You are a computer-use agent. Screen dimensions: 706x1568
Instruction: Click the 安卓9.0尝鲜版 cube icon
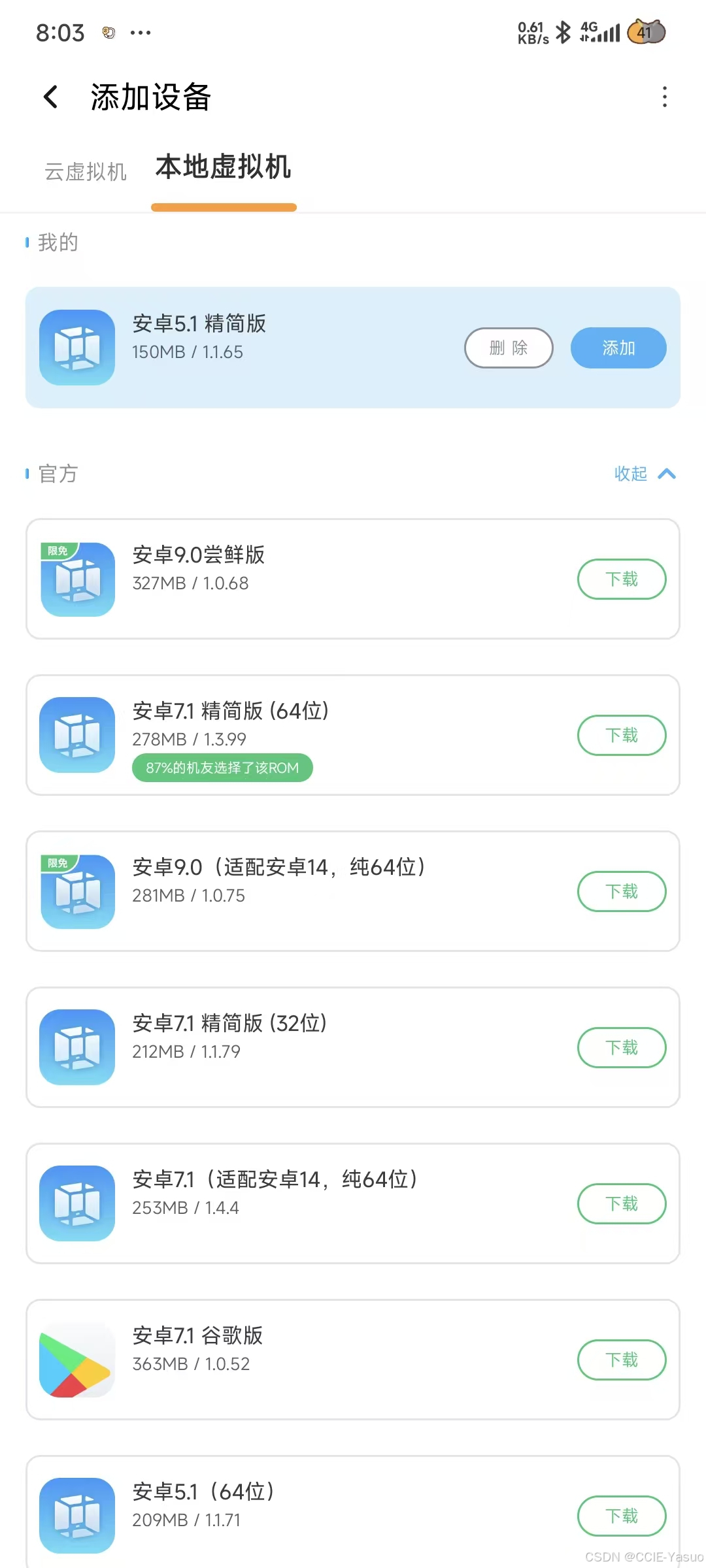76,578
